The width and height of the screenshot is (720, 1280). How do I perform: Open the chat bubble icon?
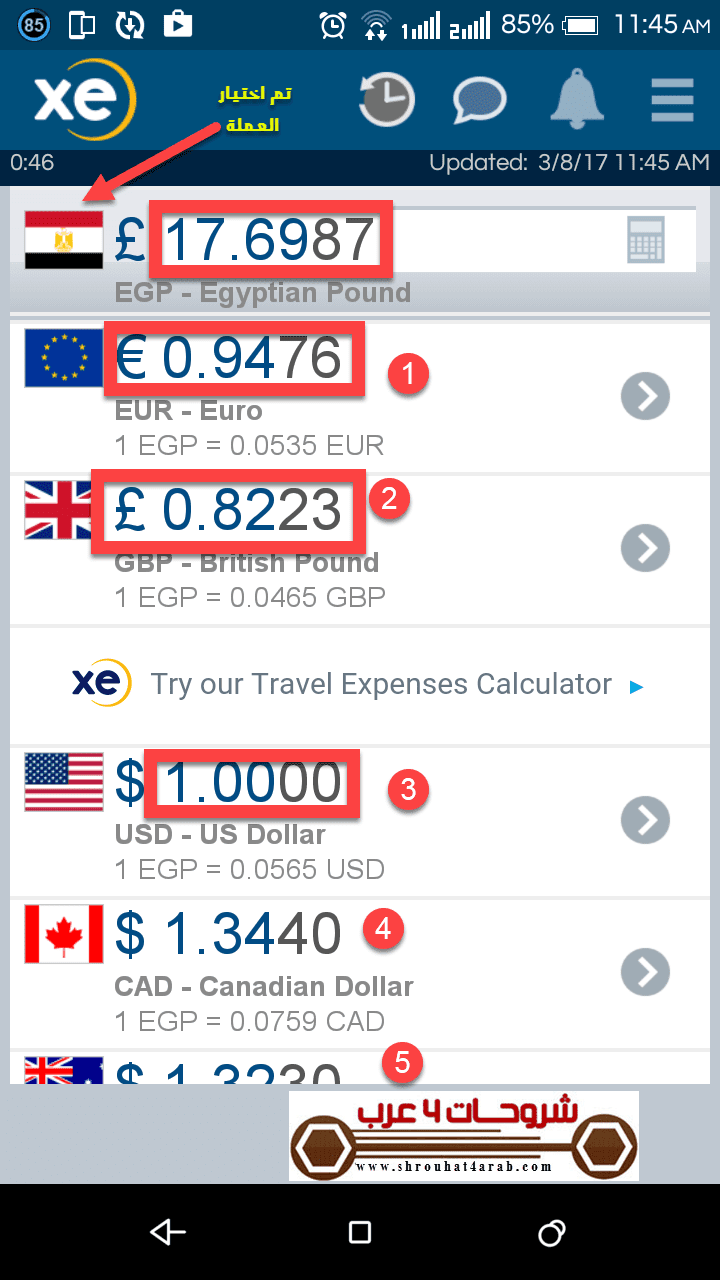point(480,99)
